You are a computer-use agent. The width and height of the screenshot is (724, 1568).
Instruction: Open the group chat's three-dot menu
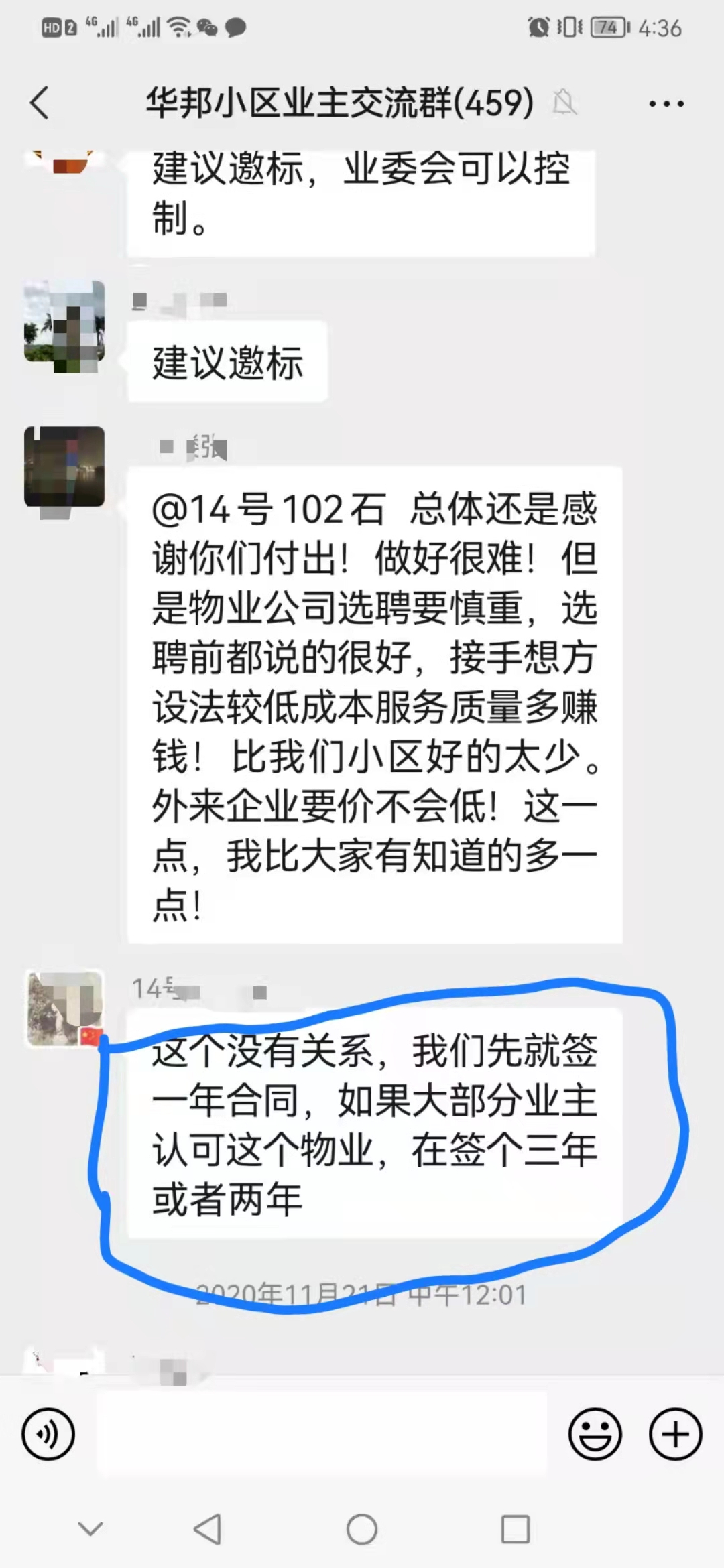pos(666,104)
